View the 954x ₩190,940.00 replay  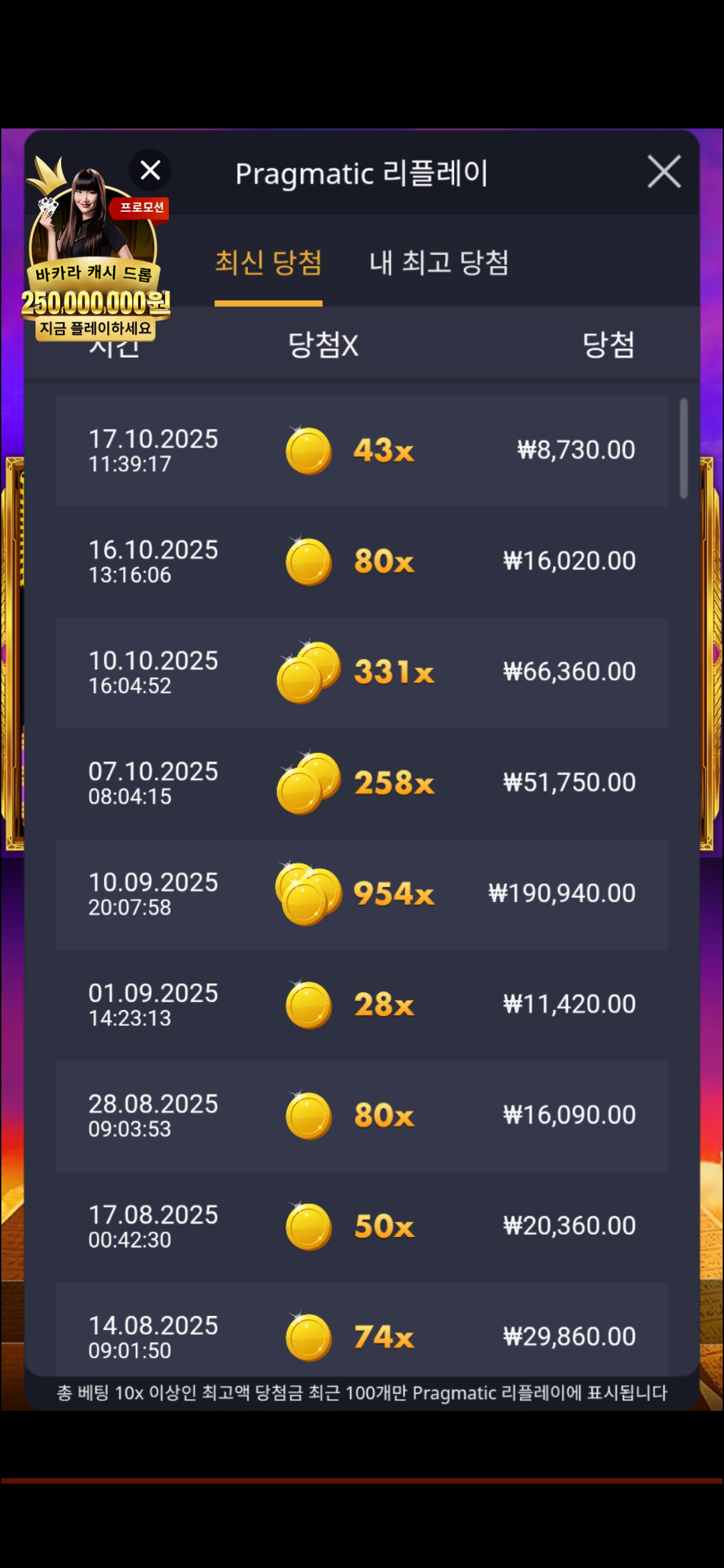[362, 894]
